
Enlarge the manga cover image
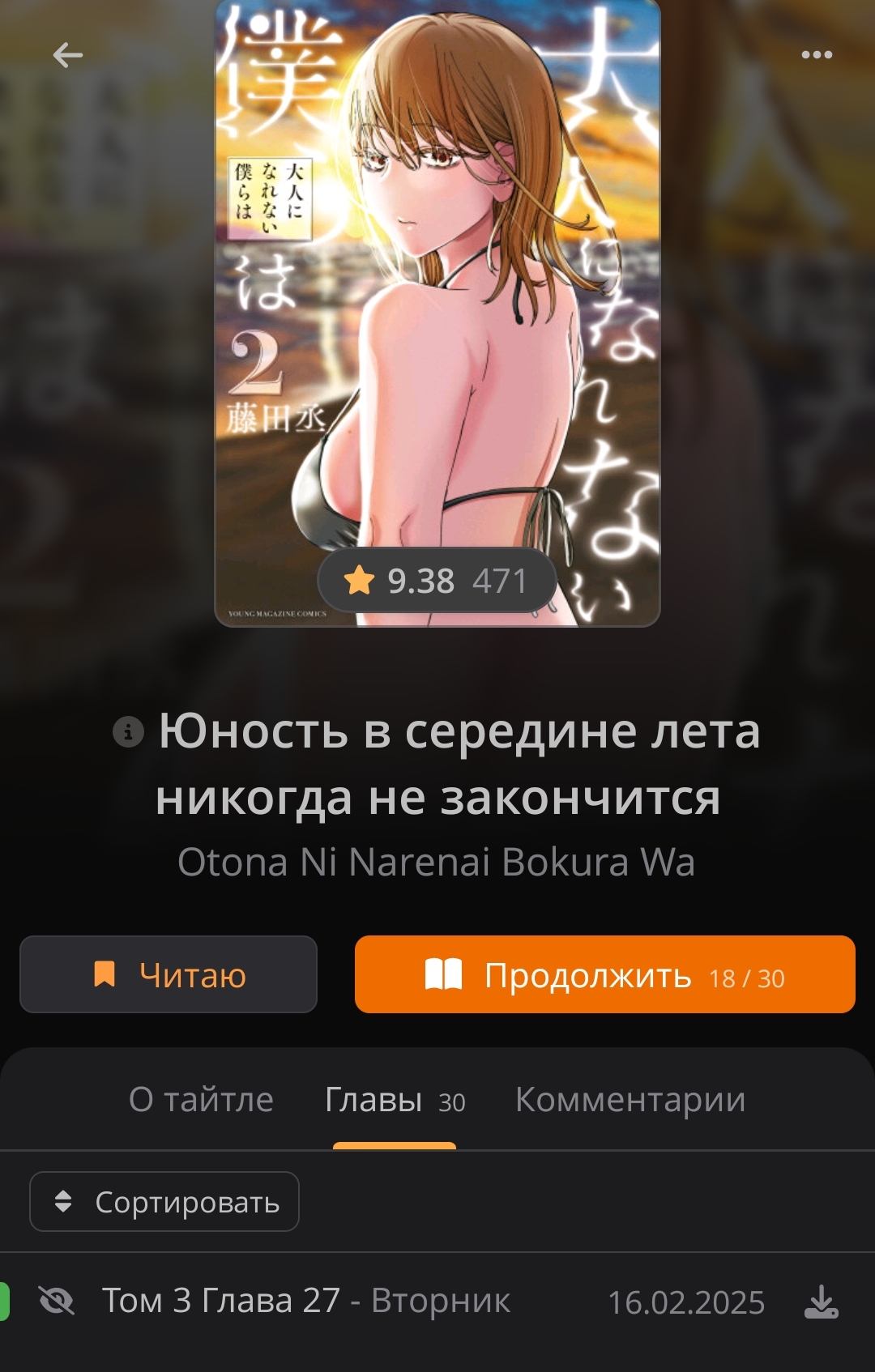437,283
